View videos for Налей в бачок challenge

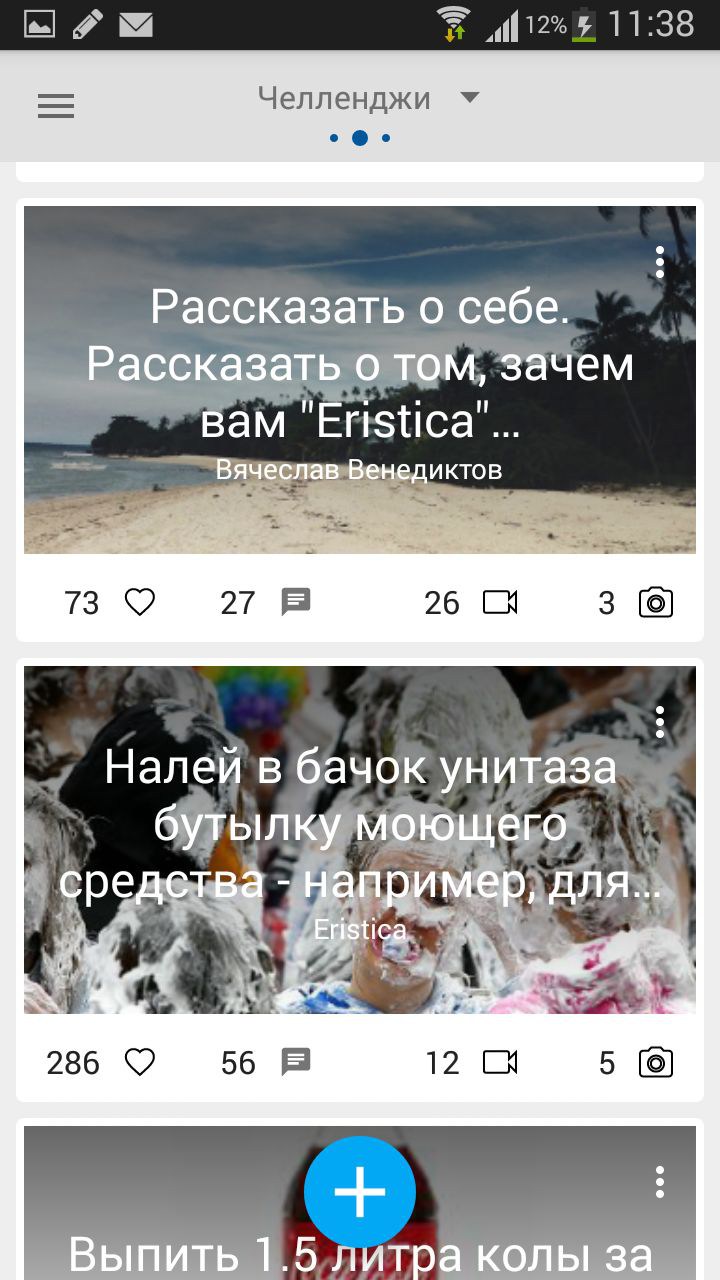pos(500,1062)
